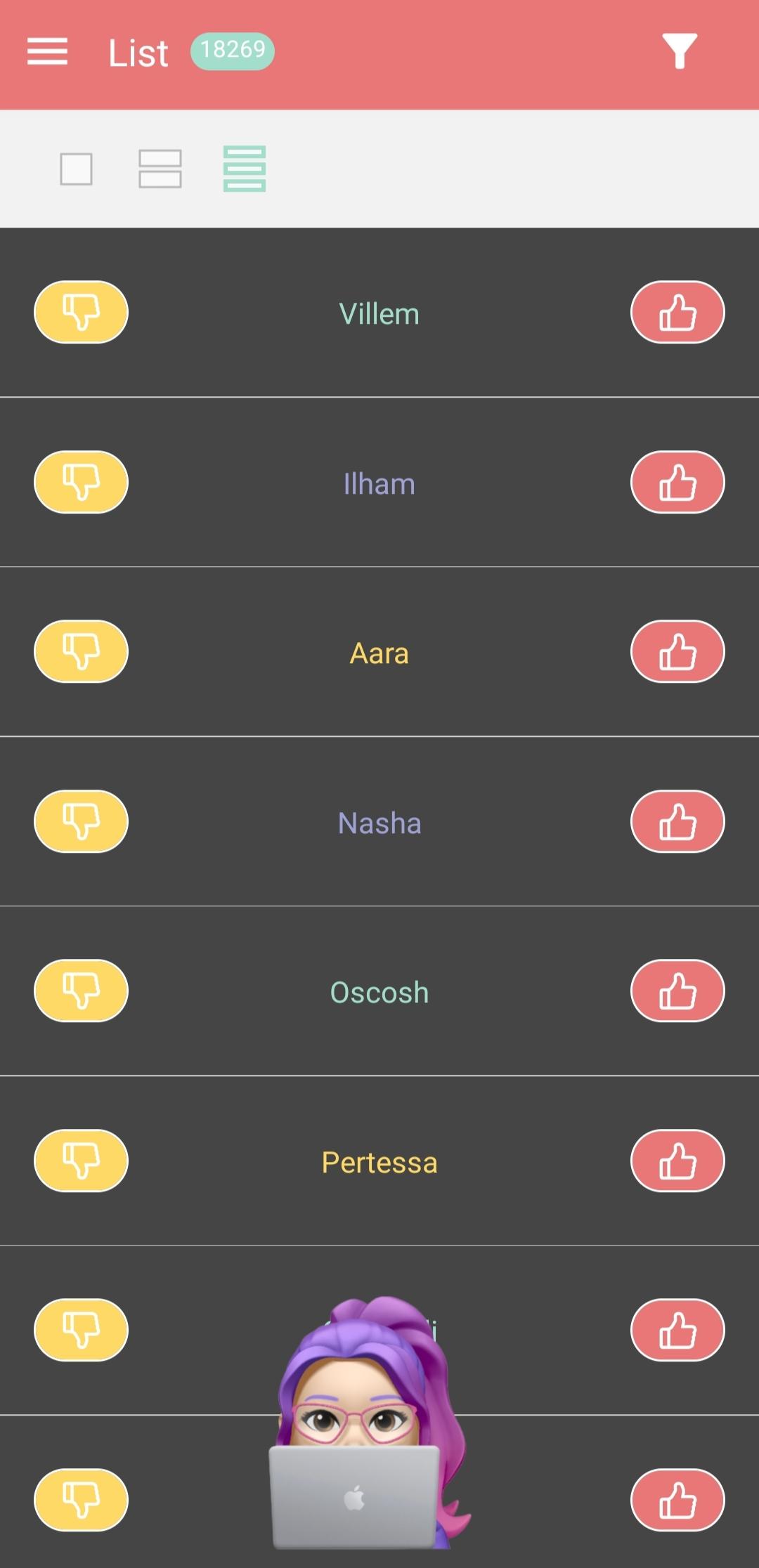
Task: Switch to two-row view layout
Action: tap(160, 169)
